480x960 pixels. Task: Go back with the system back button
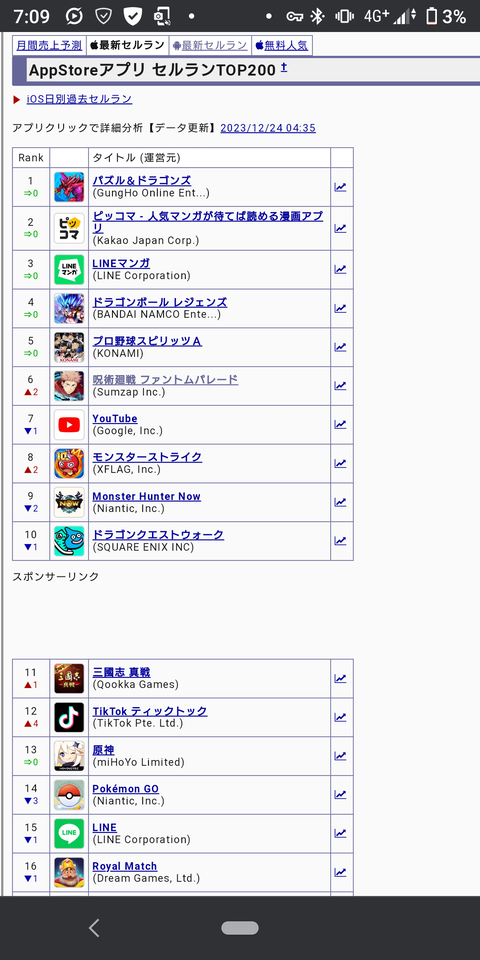coord(94,928)
